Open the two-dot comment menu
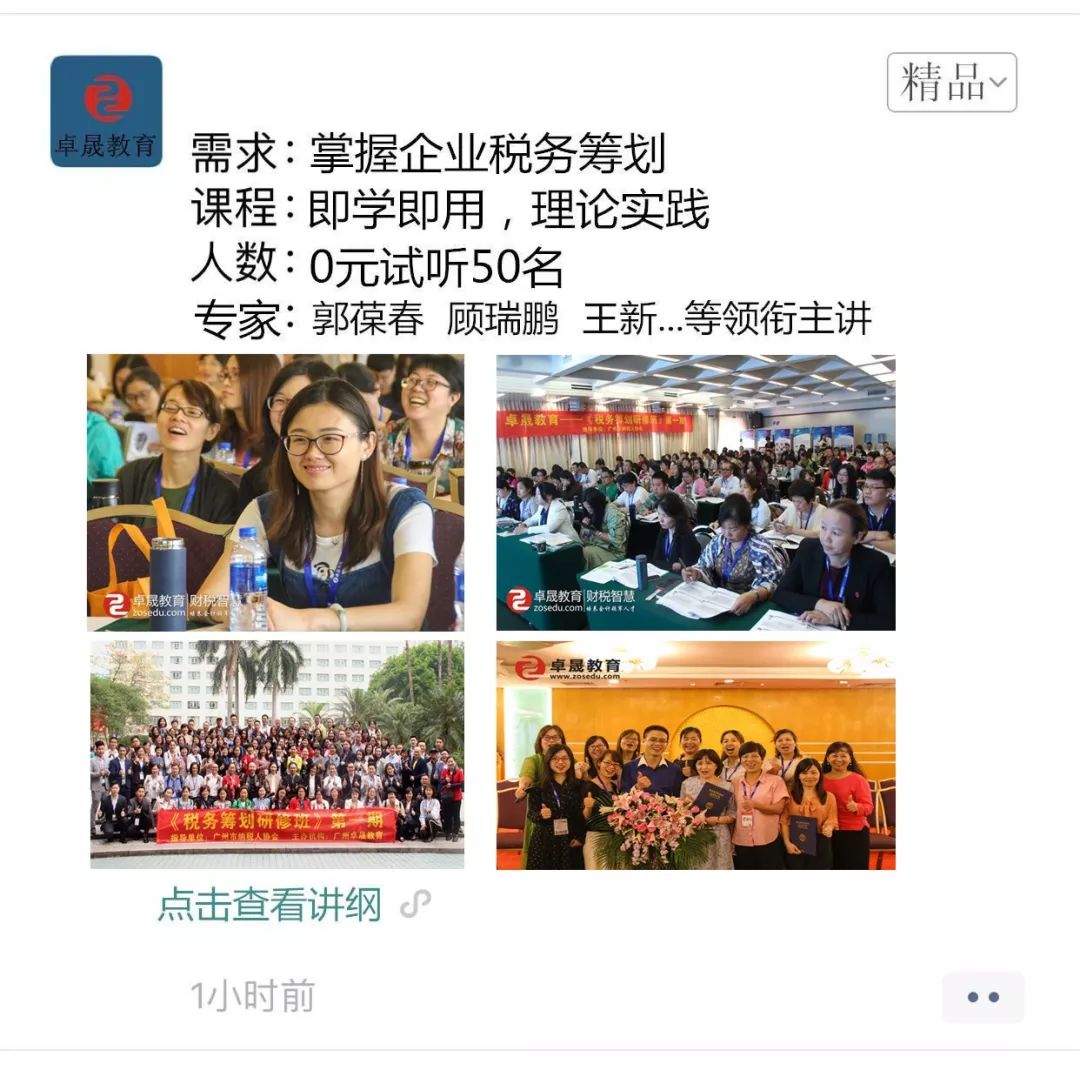1080x1077 pixels. point(982,996)
